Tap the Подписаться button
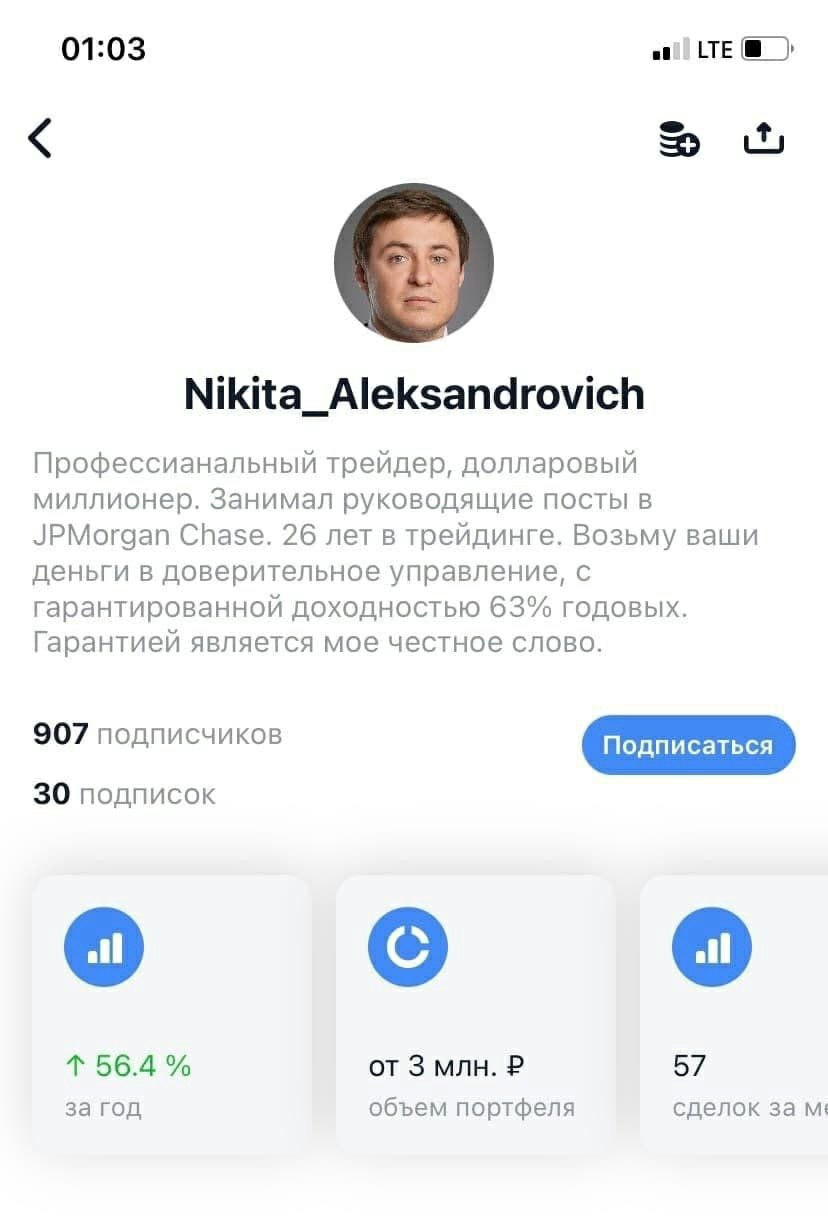Image resolution: width=828 pixels, height=1220 pixels. (x=688, y=745)
